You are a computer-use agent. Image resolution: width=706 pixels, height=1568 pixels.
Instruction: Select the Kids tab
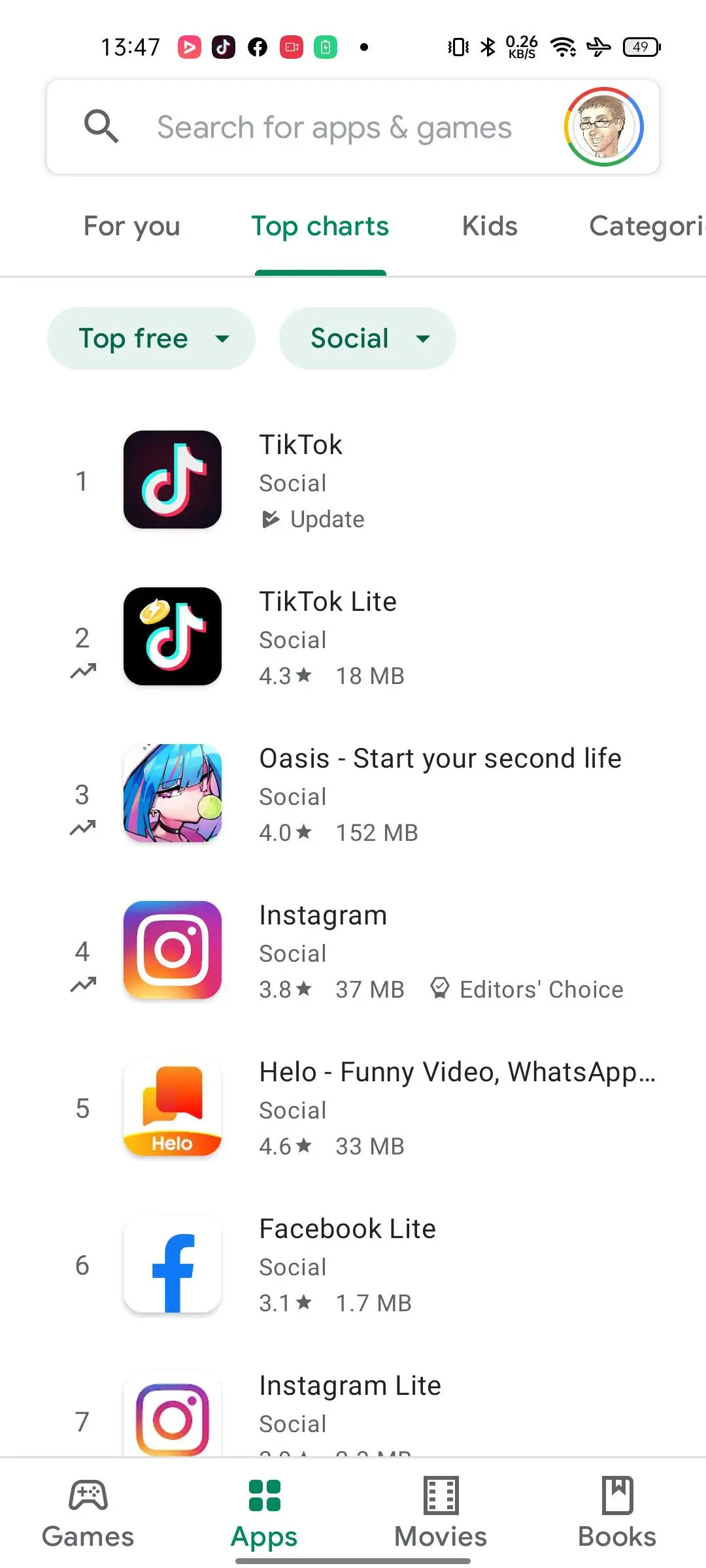[490, 227]
